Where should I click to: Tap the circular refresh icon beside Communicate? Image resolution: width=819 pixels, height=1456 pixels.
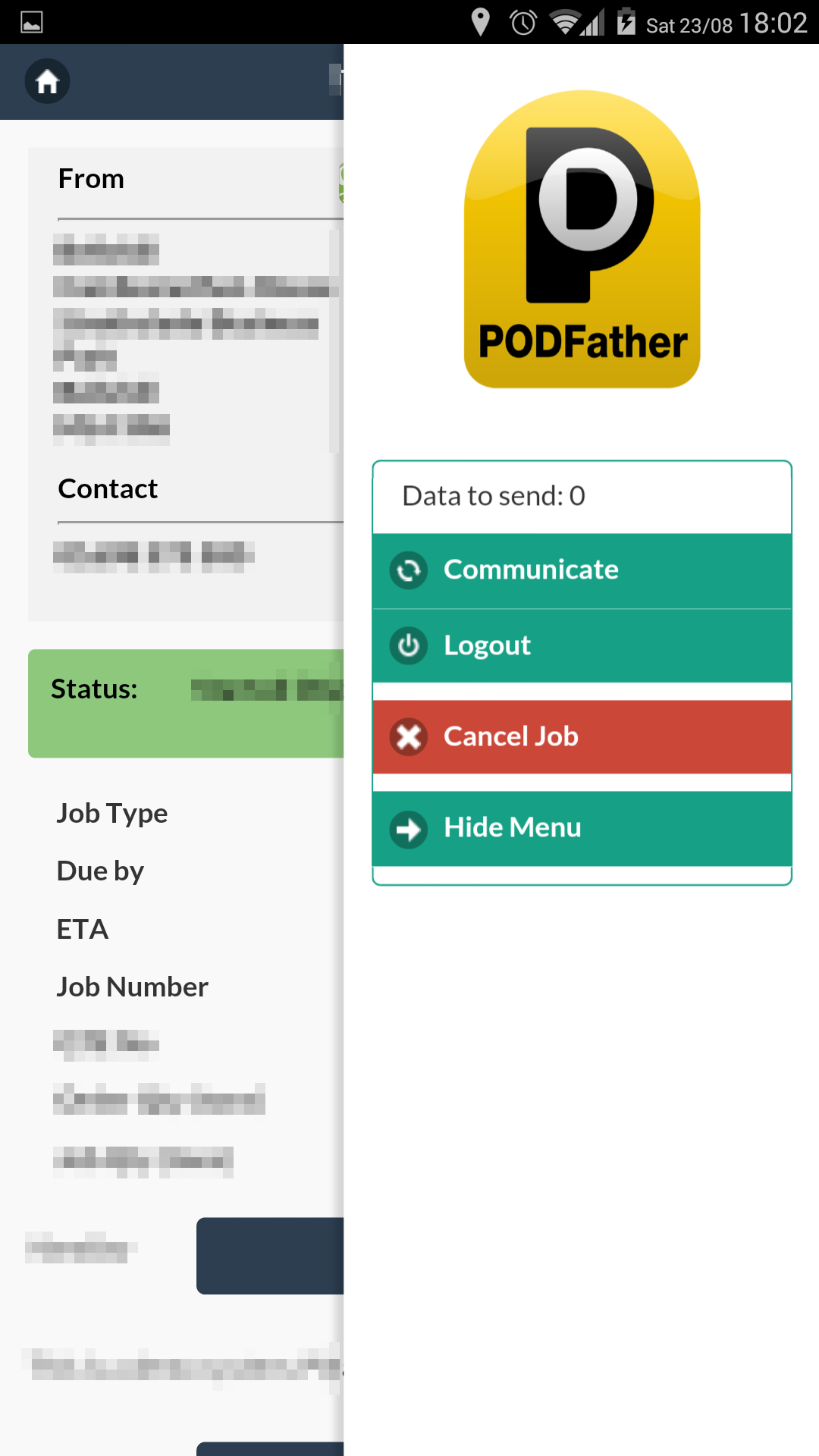pyautogui.click(x=408, y=570)
